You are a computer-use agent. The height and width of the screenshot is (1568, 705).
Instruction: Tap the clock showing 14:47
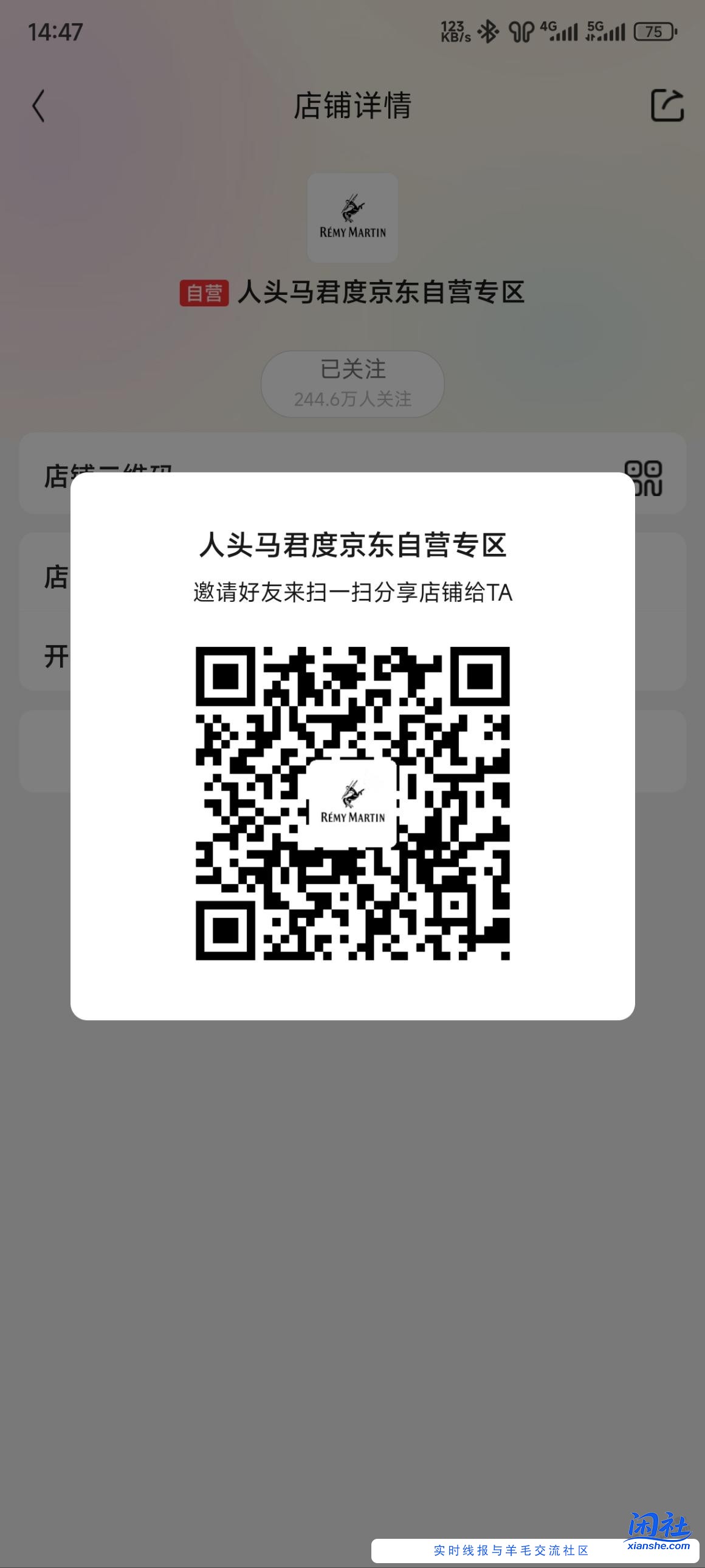click(x=54, y=32)
